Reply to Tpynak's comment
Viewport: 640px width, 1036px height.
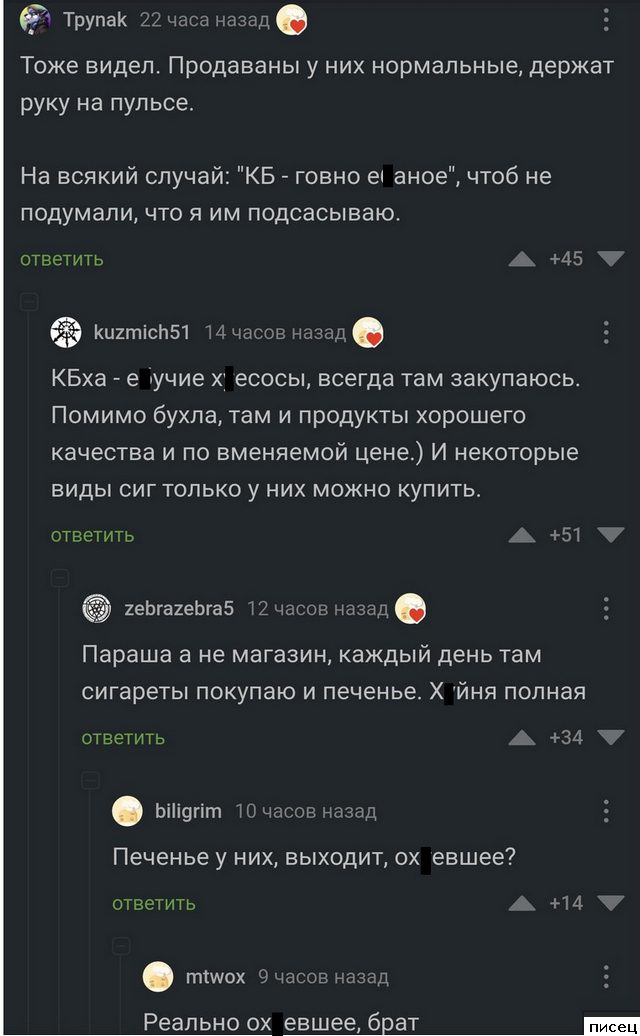pos(62,259)
